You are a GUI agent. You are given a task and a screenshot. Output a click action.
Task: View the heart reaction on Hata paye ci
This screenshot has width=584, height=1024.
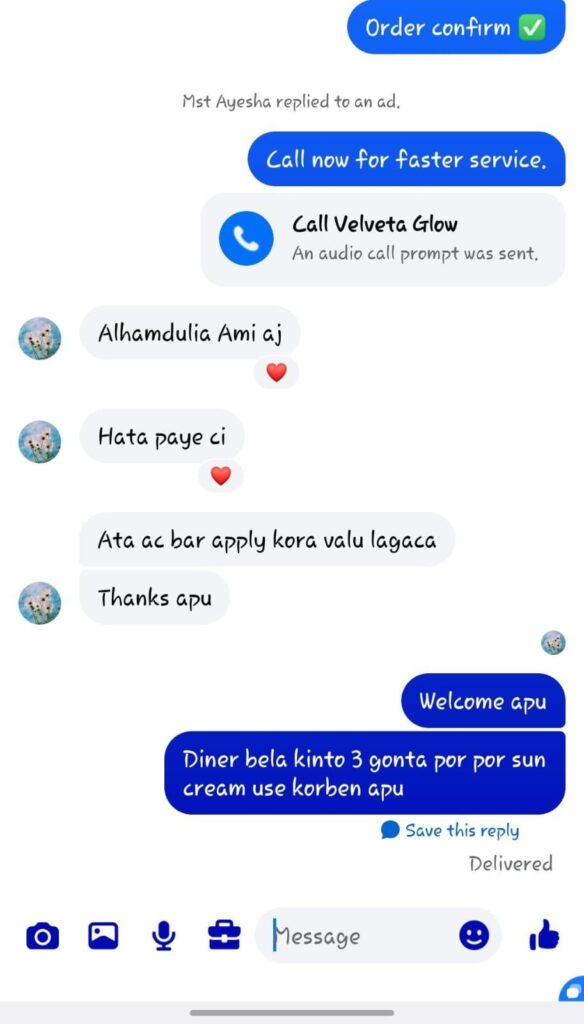coord(221,476)
